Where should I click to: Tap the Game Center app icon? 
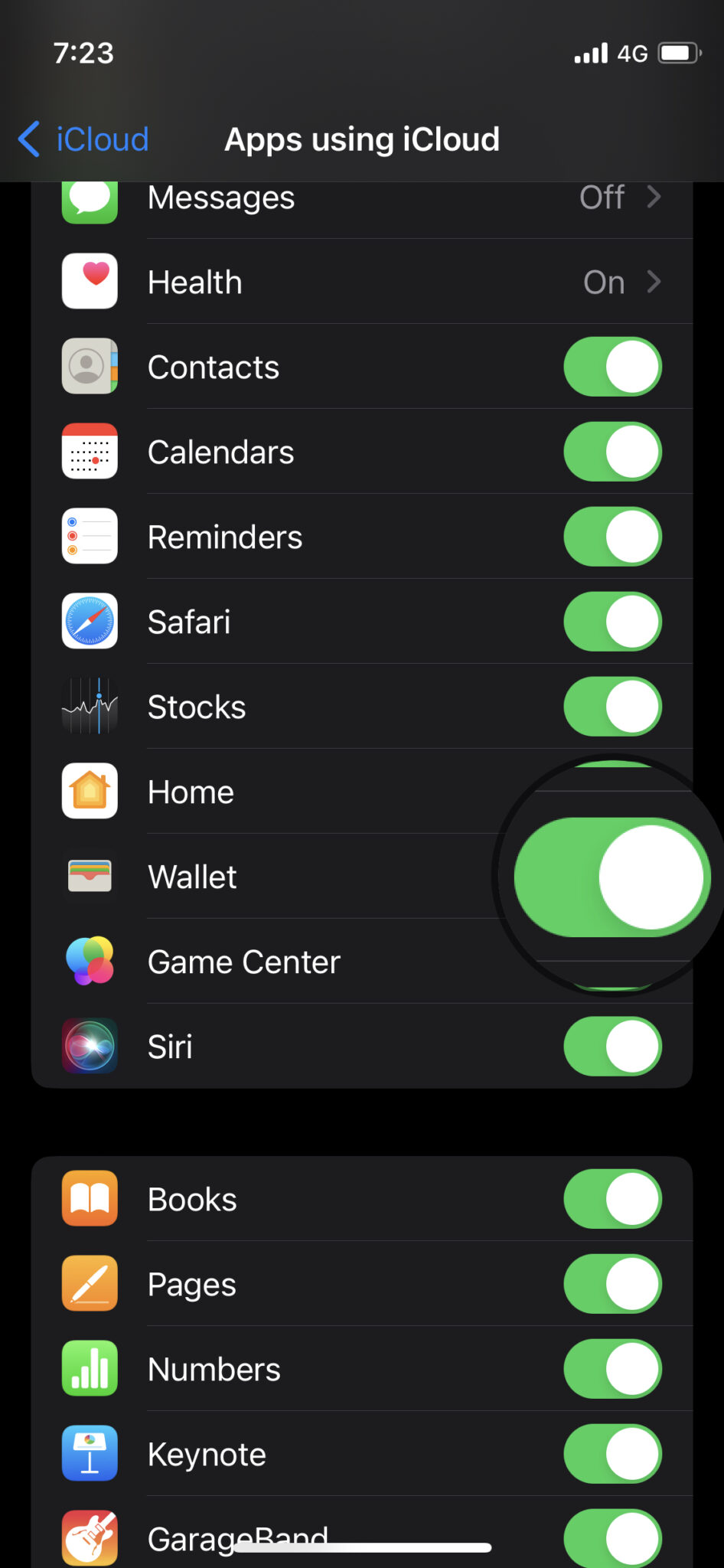click(x=89, y=962)
